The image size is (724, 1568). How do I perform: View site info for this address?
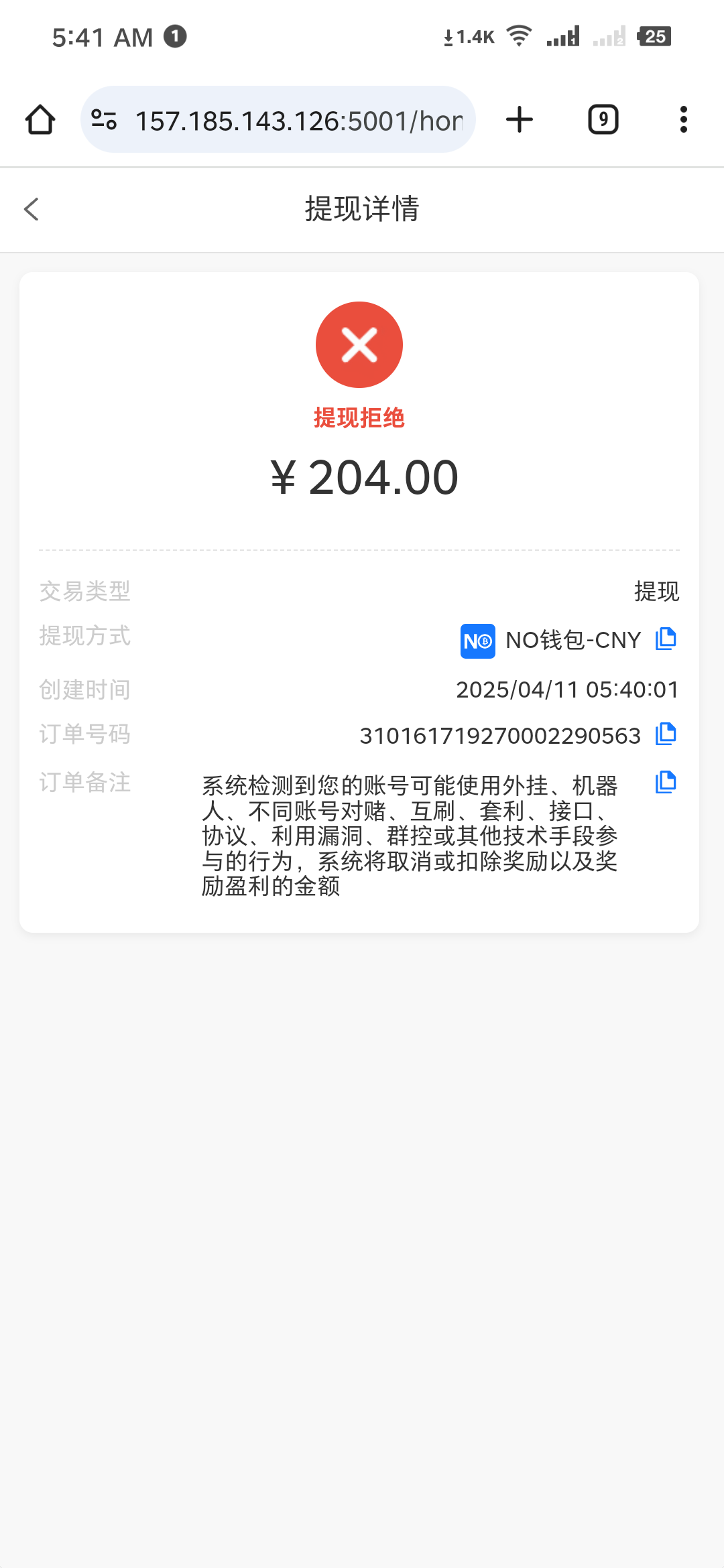pyautogui.click(x=105, y=120)
